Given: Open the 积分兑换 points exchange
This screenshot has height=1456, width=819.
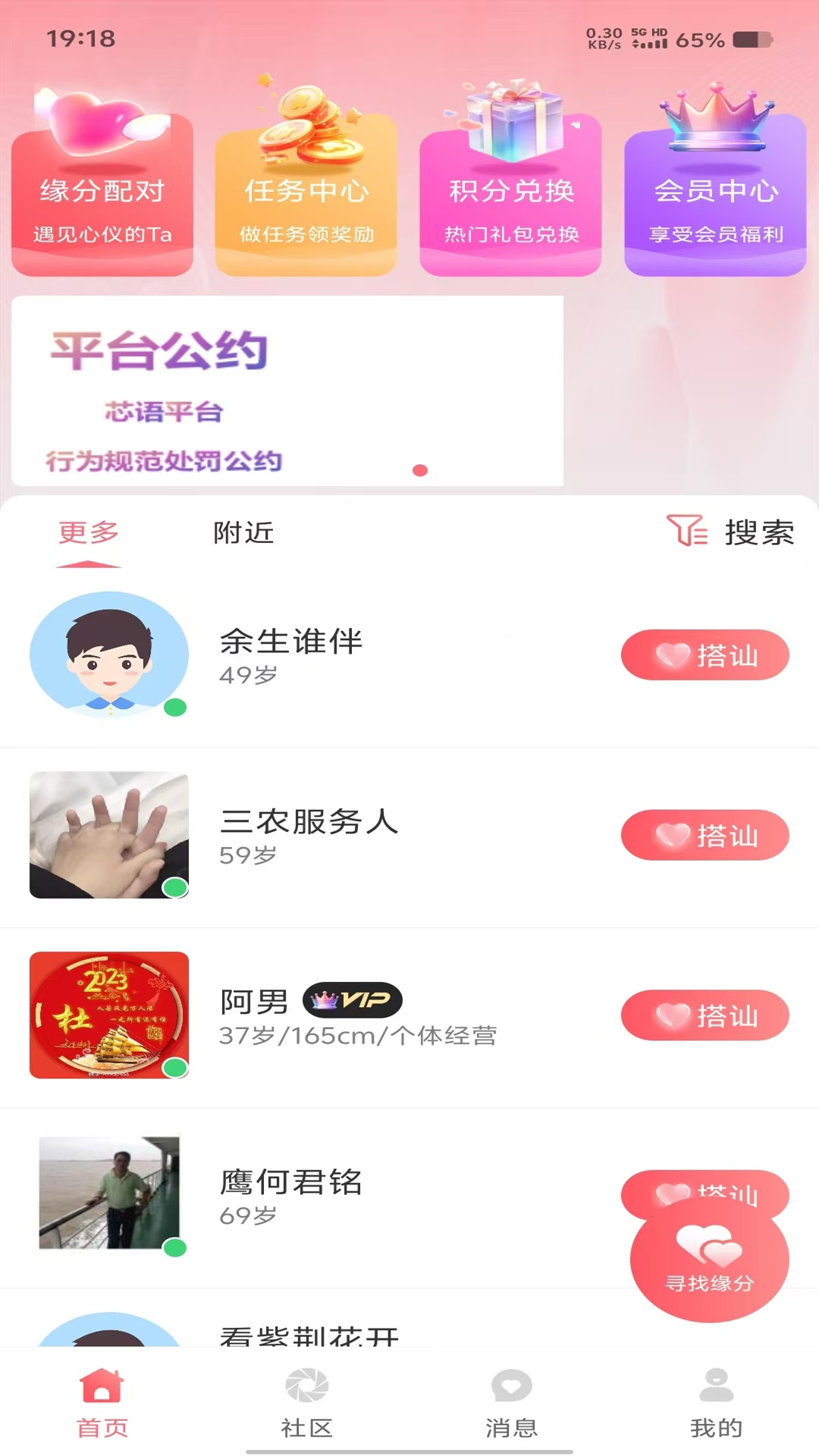Looking at the screenshot, I should point(510,182).
